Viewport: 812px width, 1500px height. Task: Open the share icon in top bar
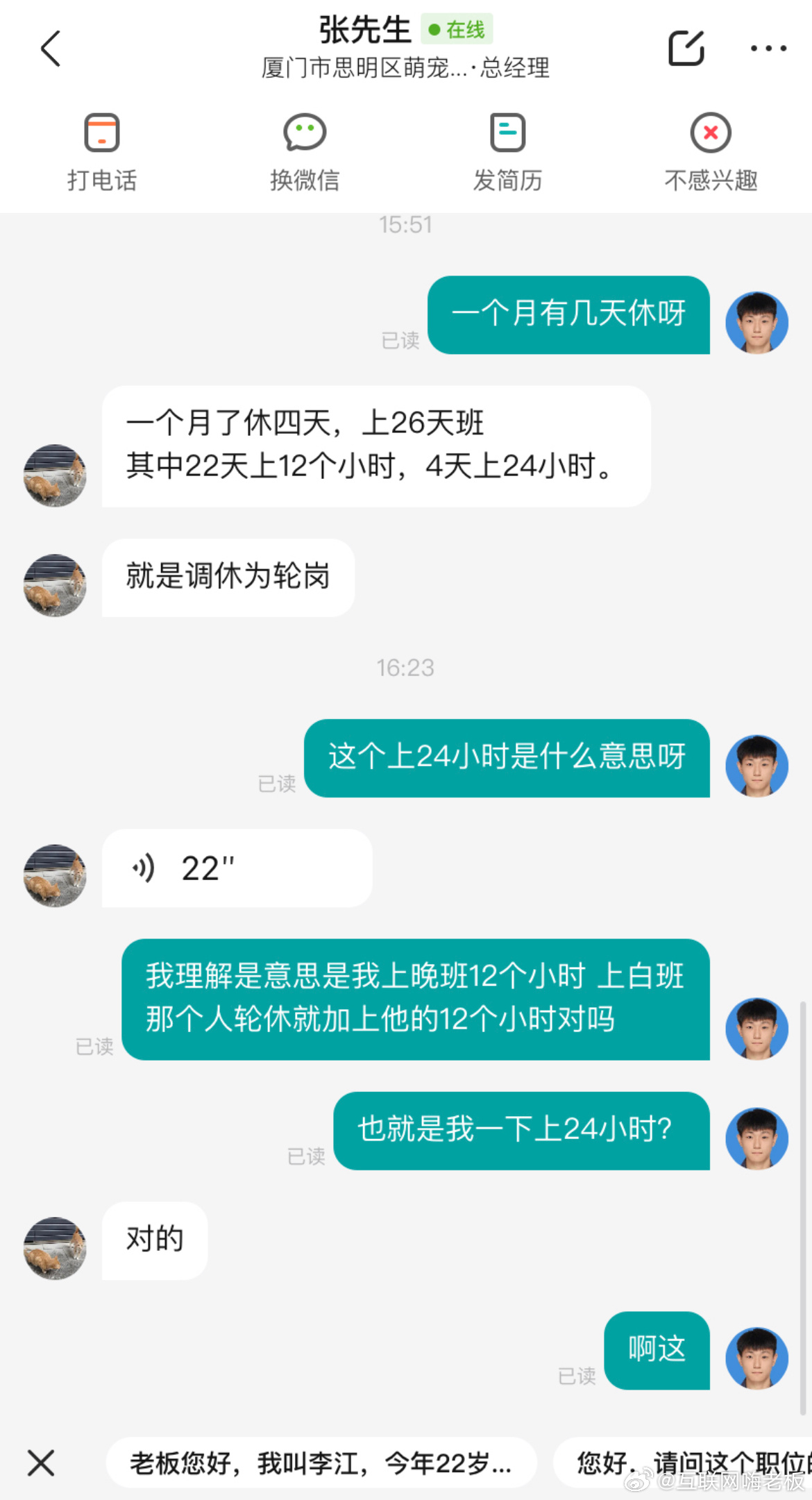click(686, 47)
